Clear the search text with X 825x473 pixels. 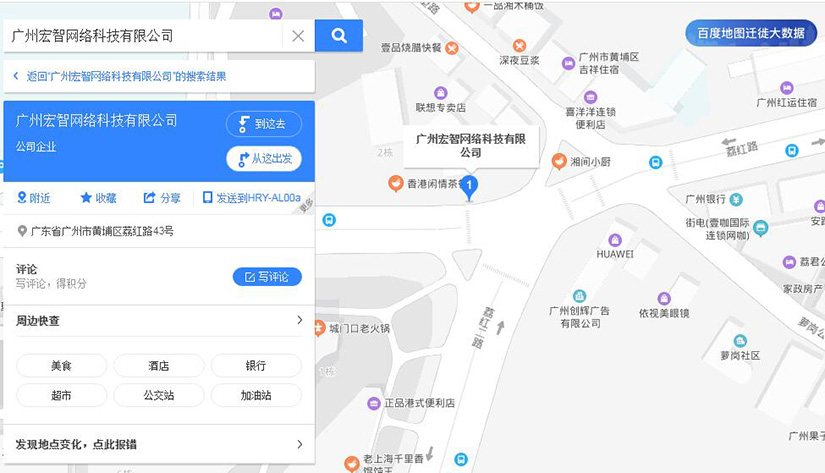pos(298,36)
